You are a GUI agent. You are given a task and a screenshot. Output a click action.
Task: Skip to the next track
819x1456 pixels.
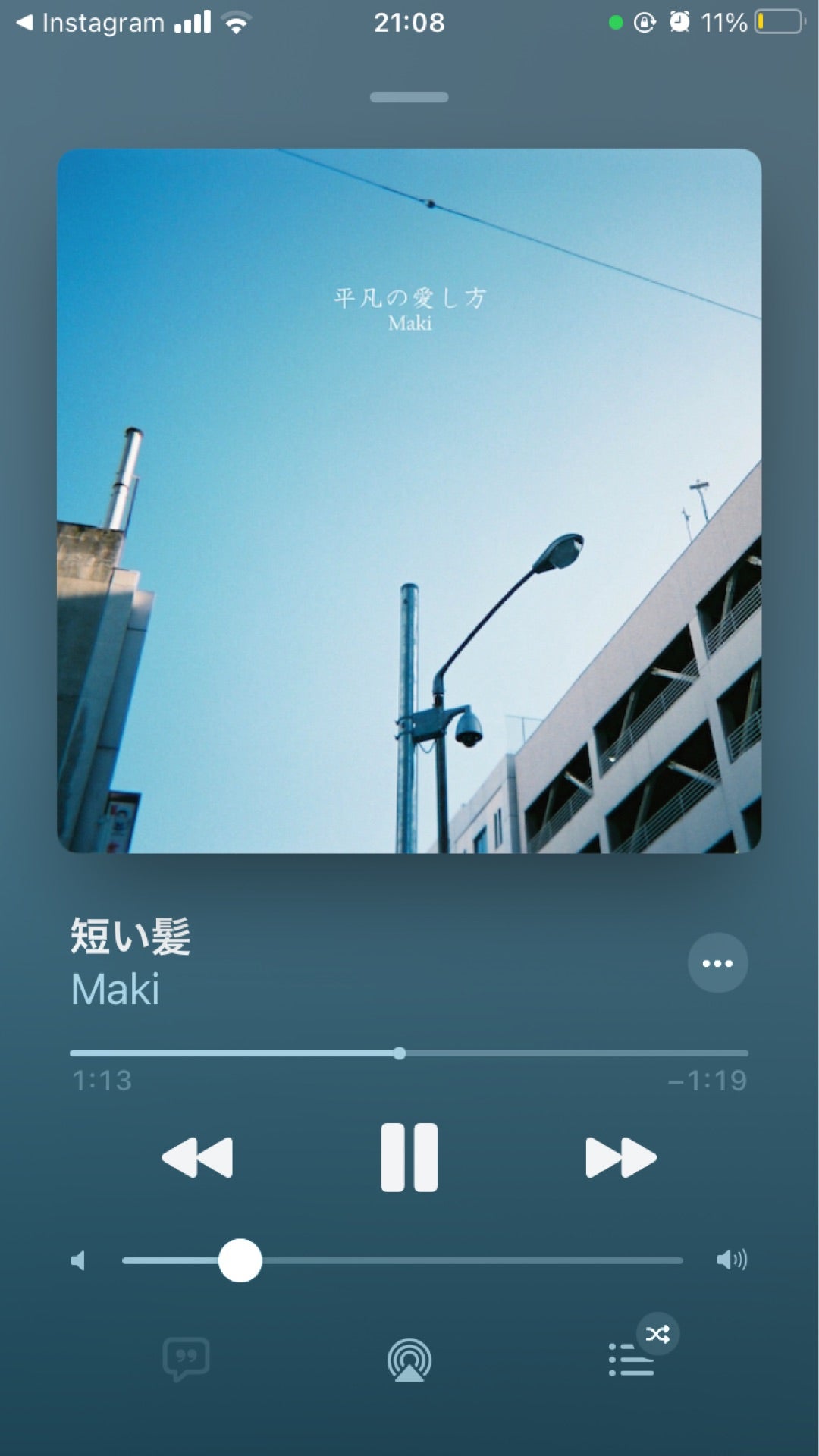619,1156
